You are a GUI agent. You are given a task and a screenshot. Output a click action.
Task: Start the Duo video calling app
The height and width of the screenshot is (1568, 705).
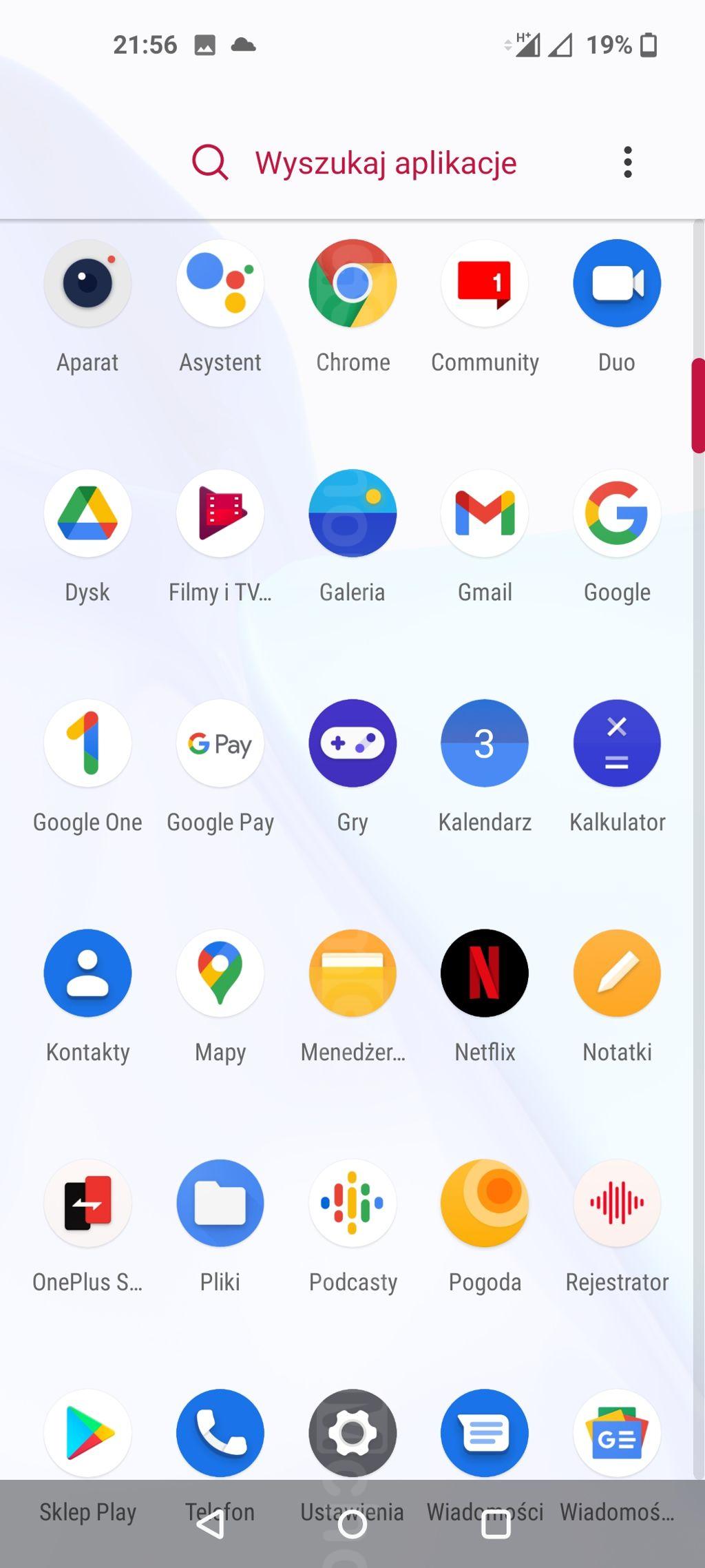click(x=617, y=283)
